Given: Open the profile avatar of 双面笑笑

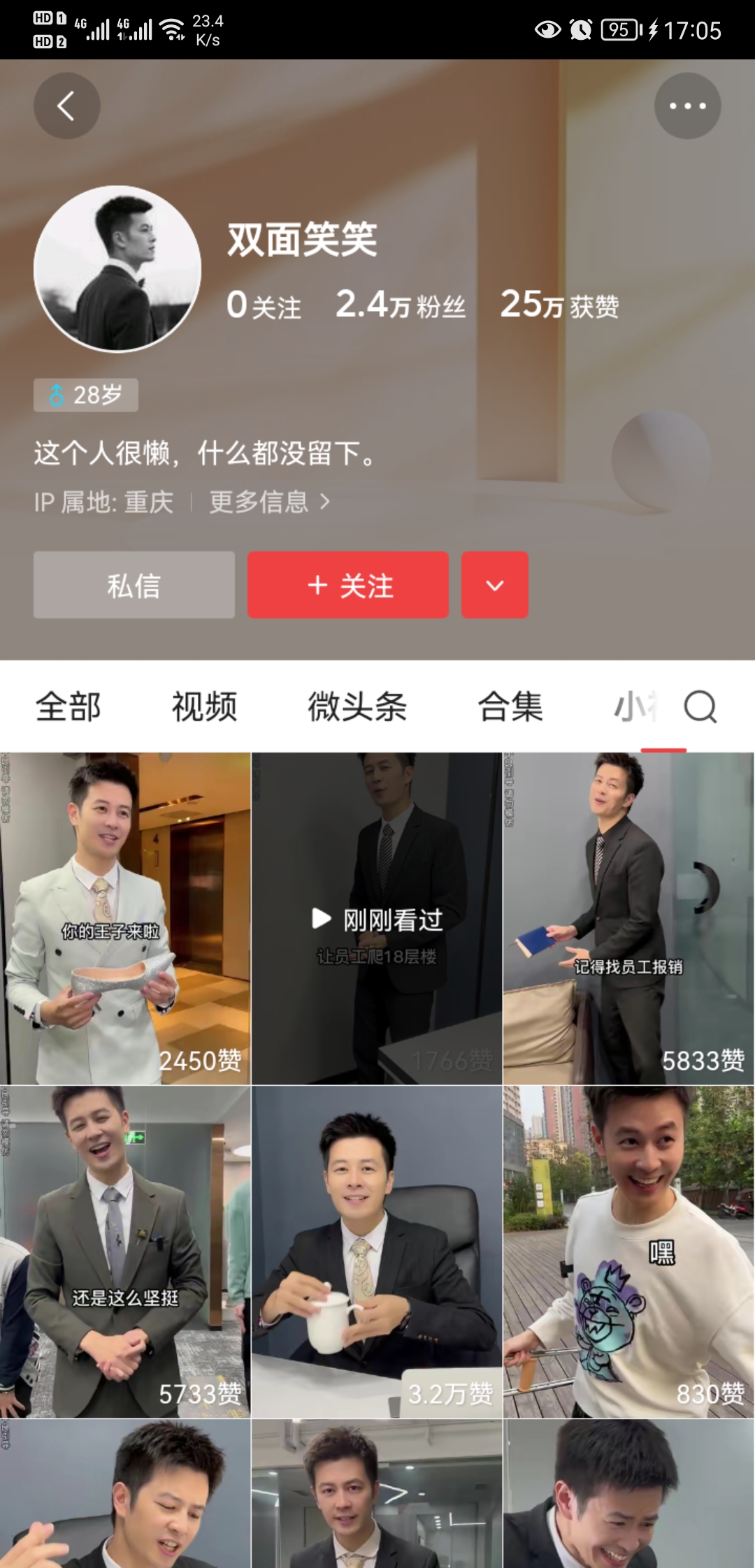Looking at the screenshot, I should click(117, 268).
